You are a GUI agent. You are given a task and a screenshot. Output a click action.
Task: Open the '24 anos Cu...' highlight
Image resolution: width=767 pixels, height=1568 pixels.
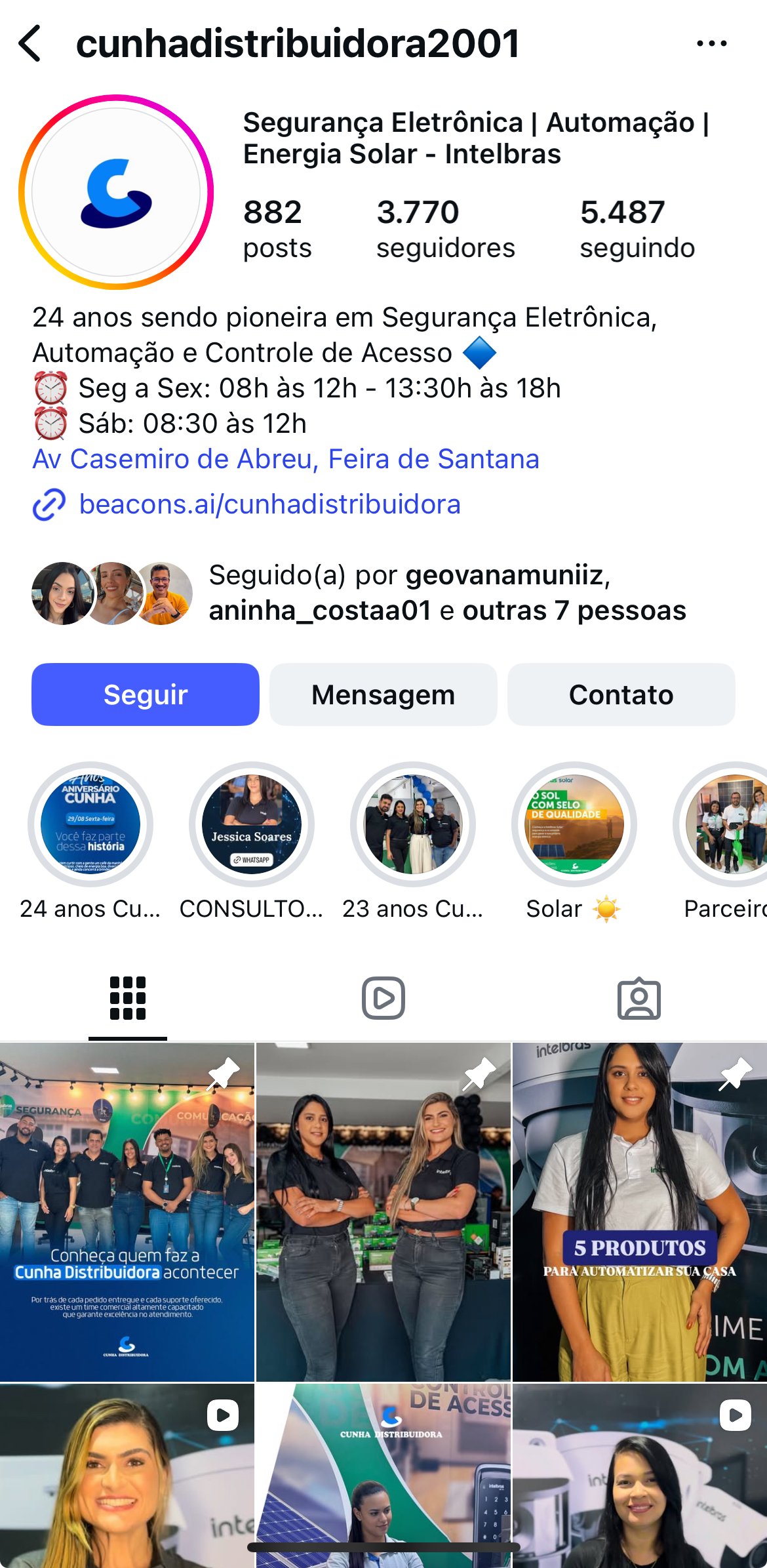coord(90,824)
